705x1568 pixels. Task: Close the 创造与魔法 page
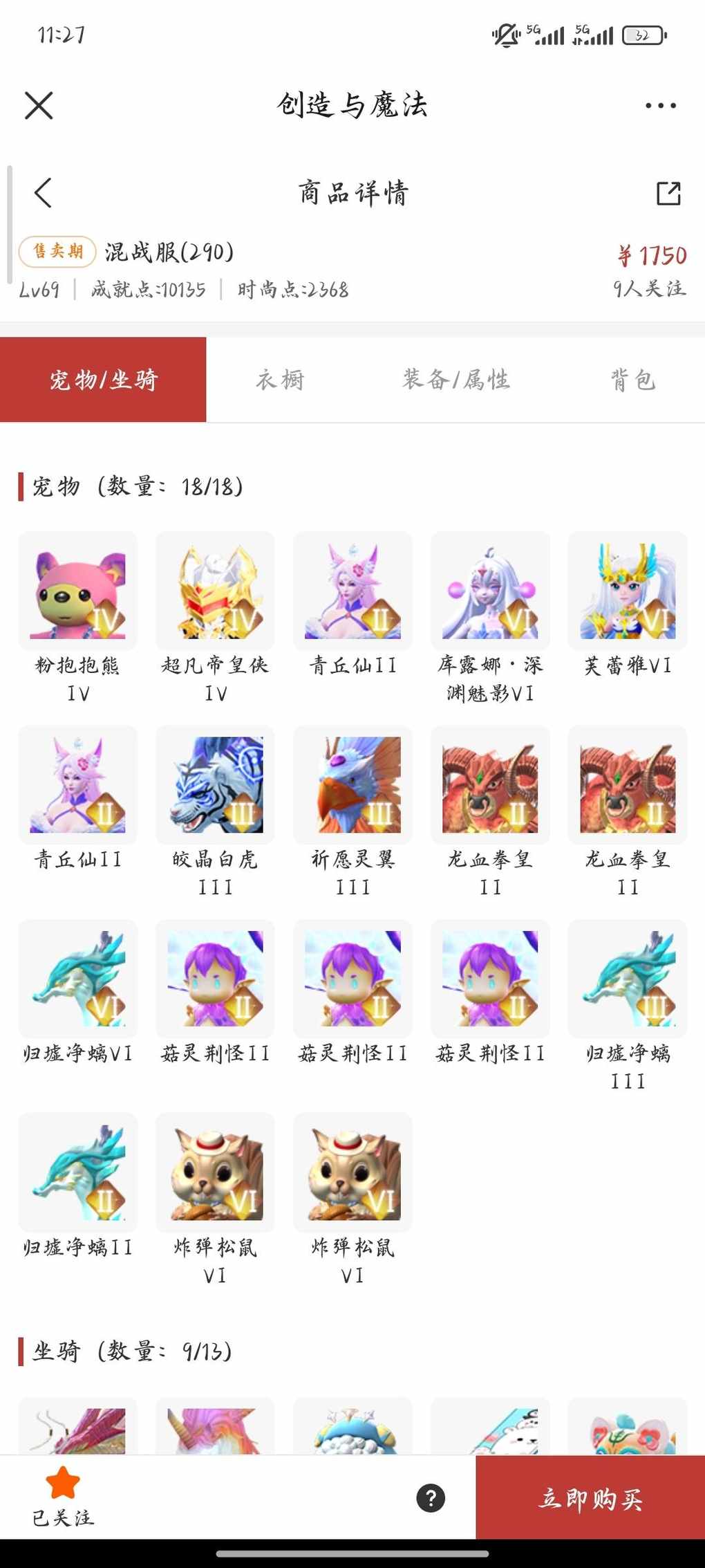click(x=39, y=106)
